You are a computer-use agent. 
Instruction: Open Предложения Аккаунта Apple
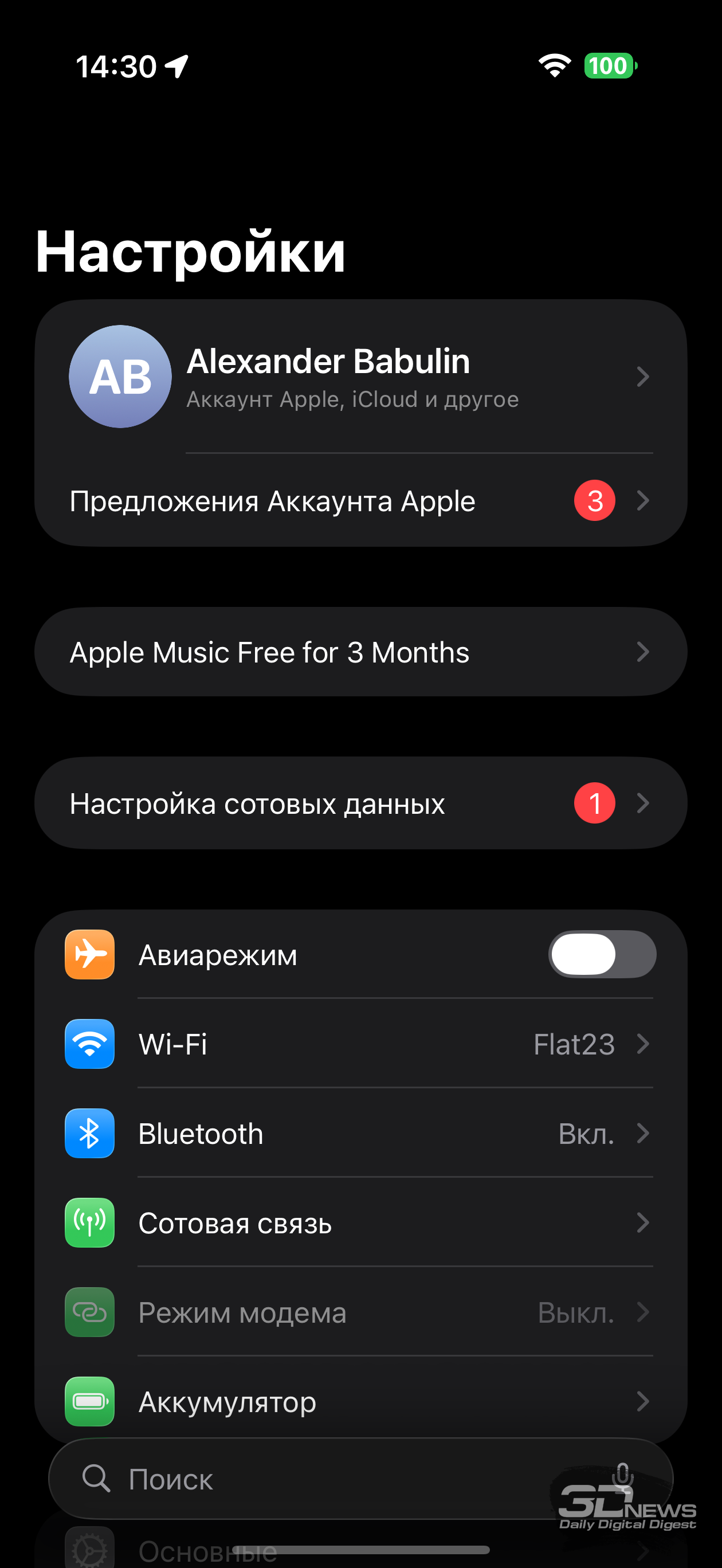(x=359, y=501)
